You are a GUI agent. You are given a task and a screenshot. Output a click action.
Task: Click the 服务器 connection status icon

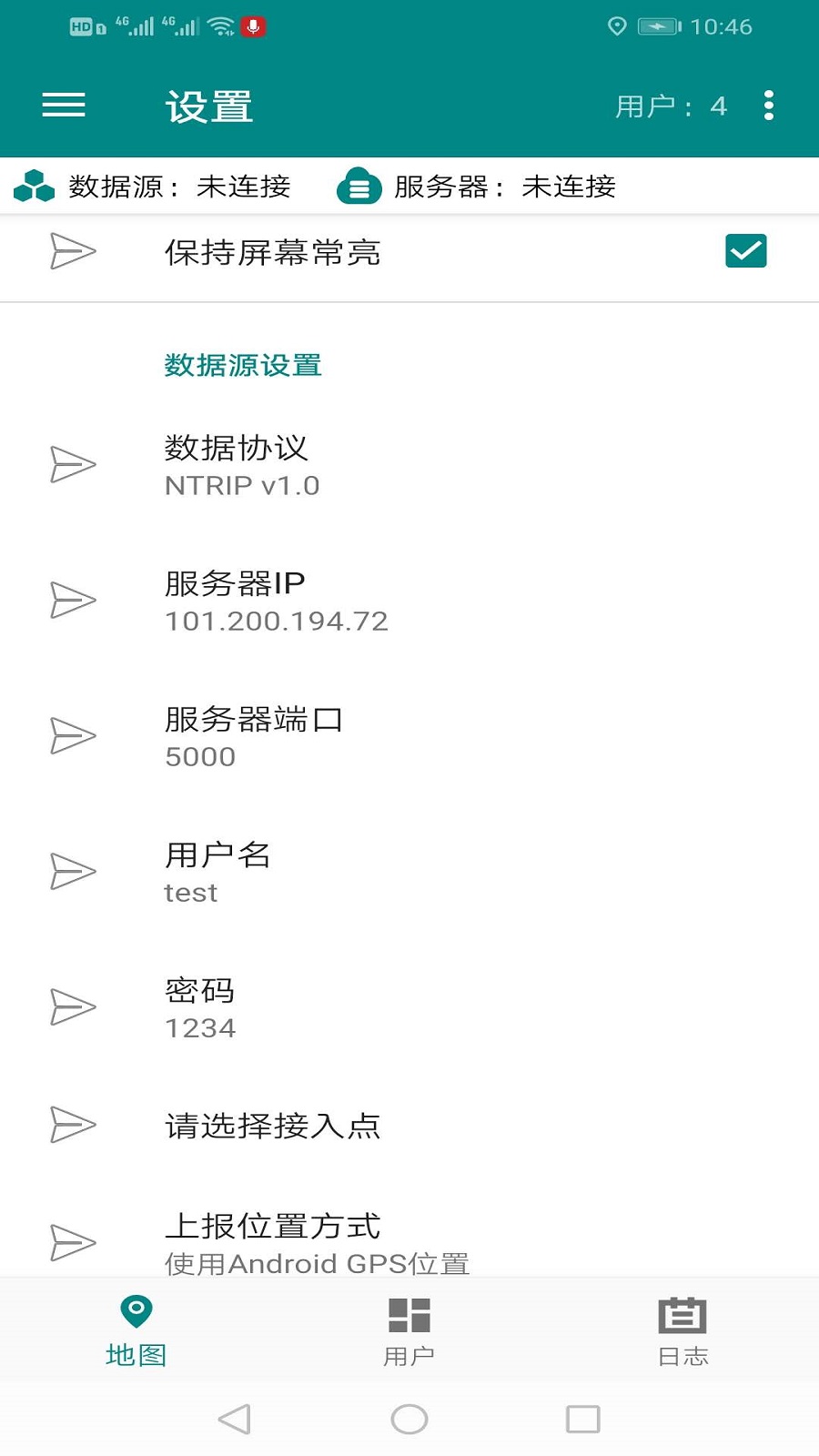359,186
